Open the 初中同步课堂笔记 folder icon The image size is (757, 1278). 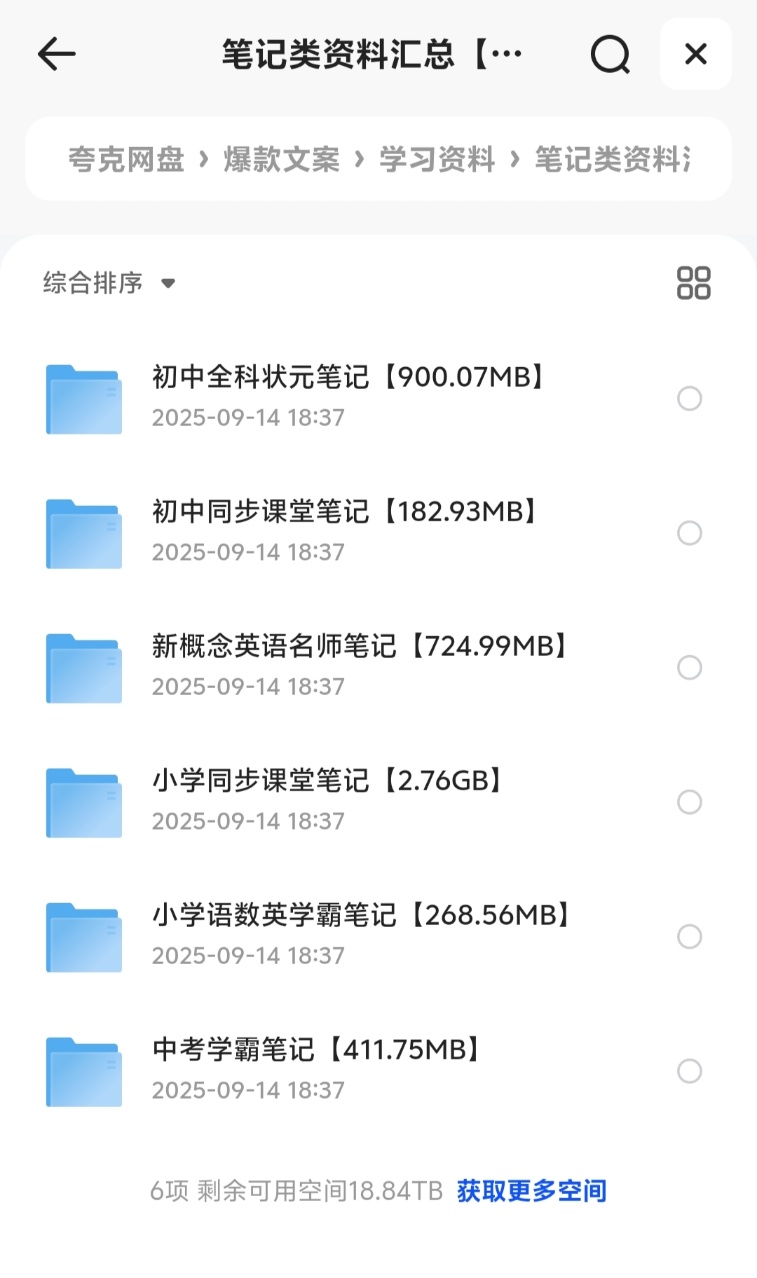point(83,533)
